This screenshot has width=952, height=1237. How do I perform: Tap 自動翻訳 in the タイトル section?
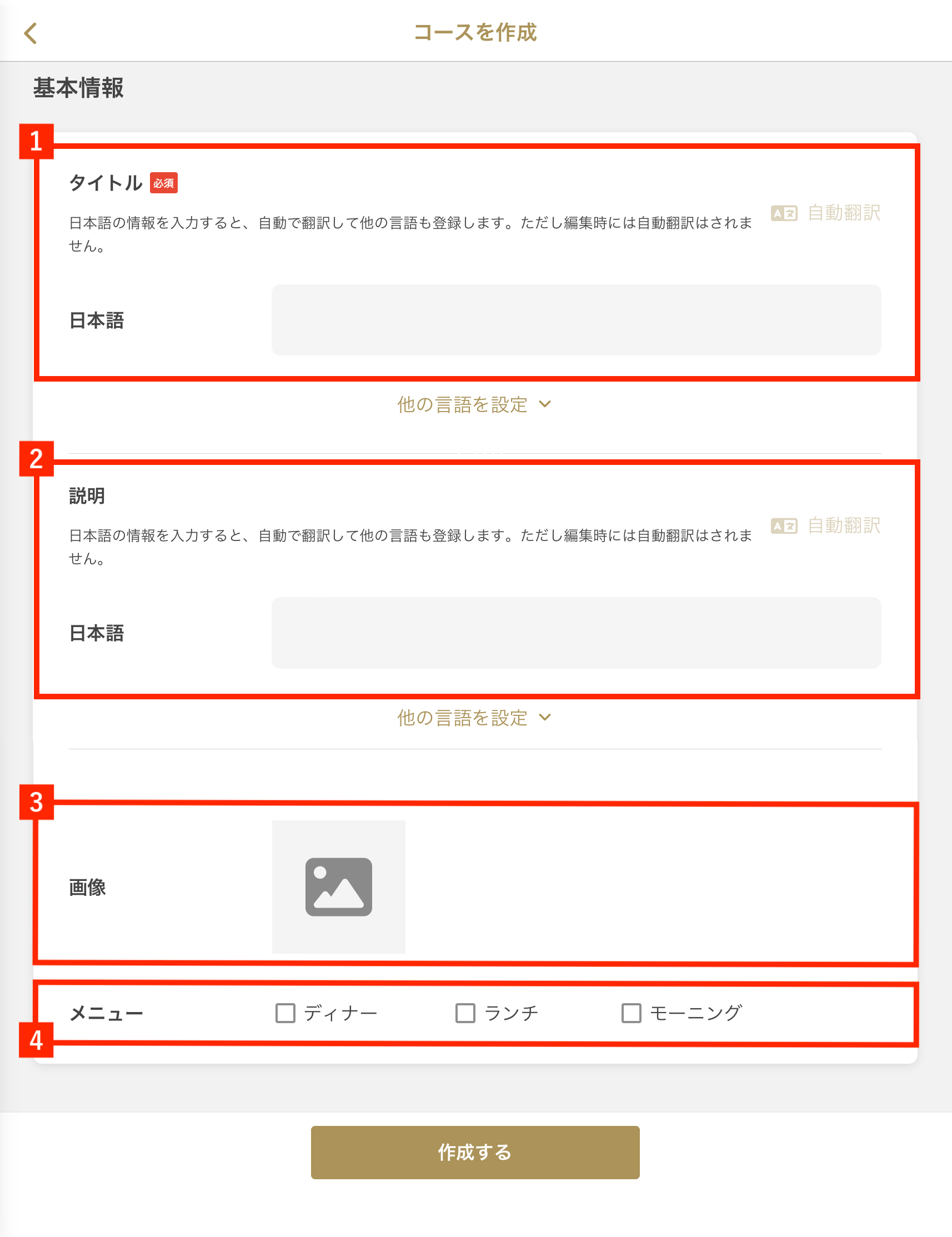point(826,213)
